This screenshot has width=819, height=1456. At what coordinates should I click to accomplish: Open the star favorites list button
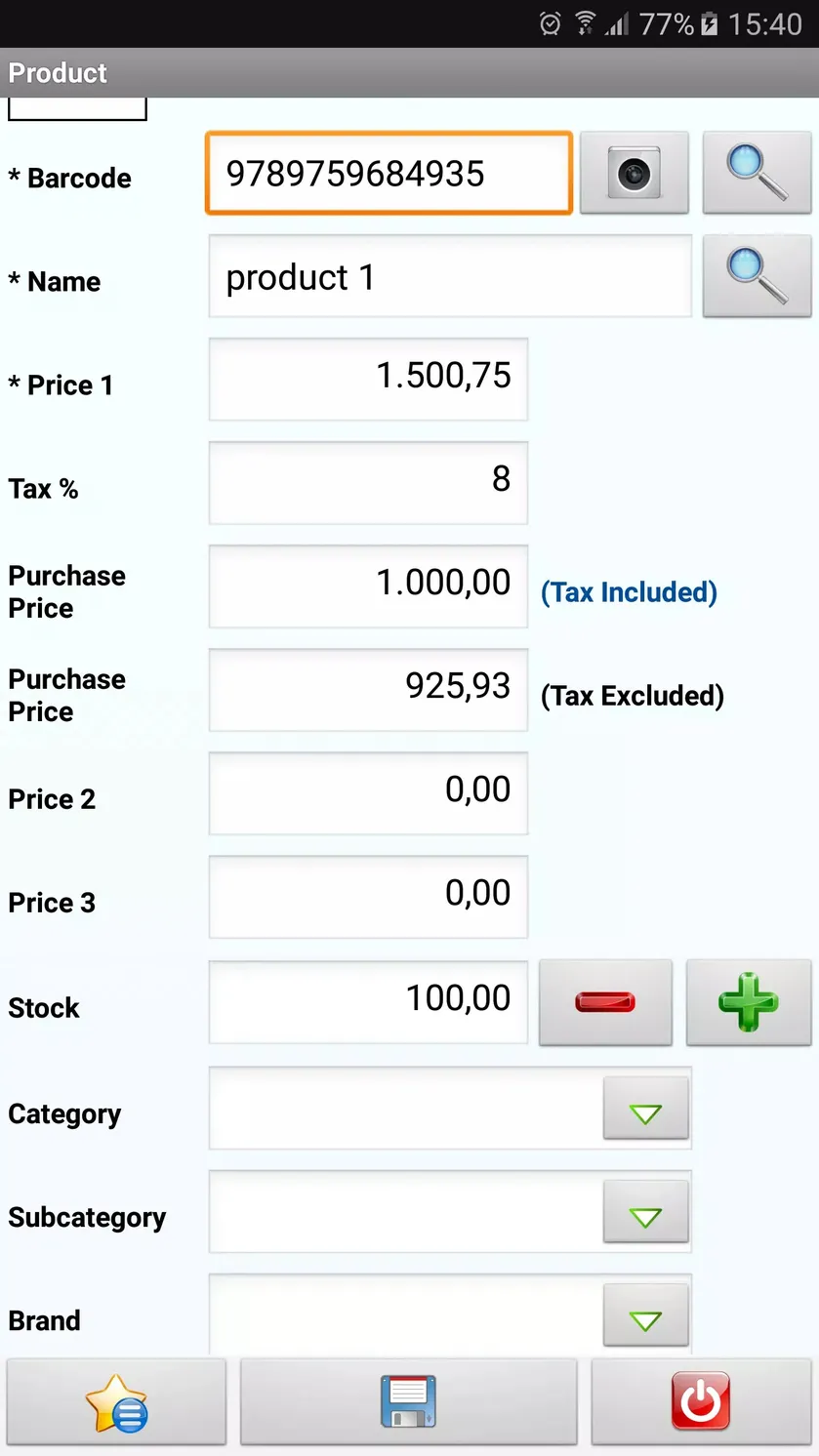pyautogui.click(x=116, y=1402)
